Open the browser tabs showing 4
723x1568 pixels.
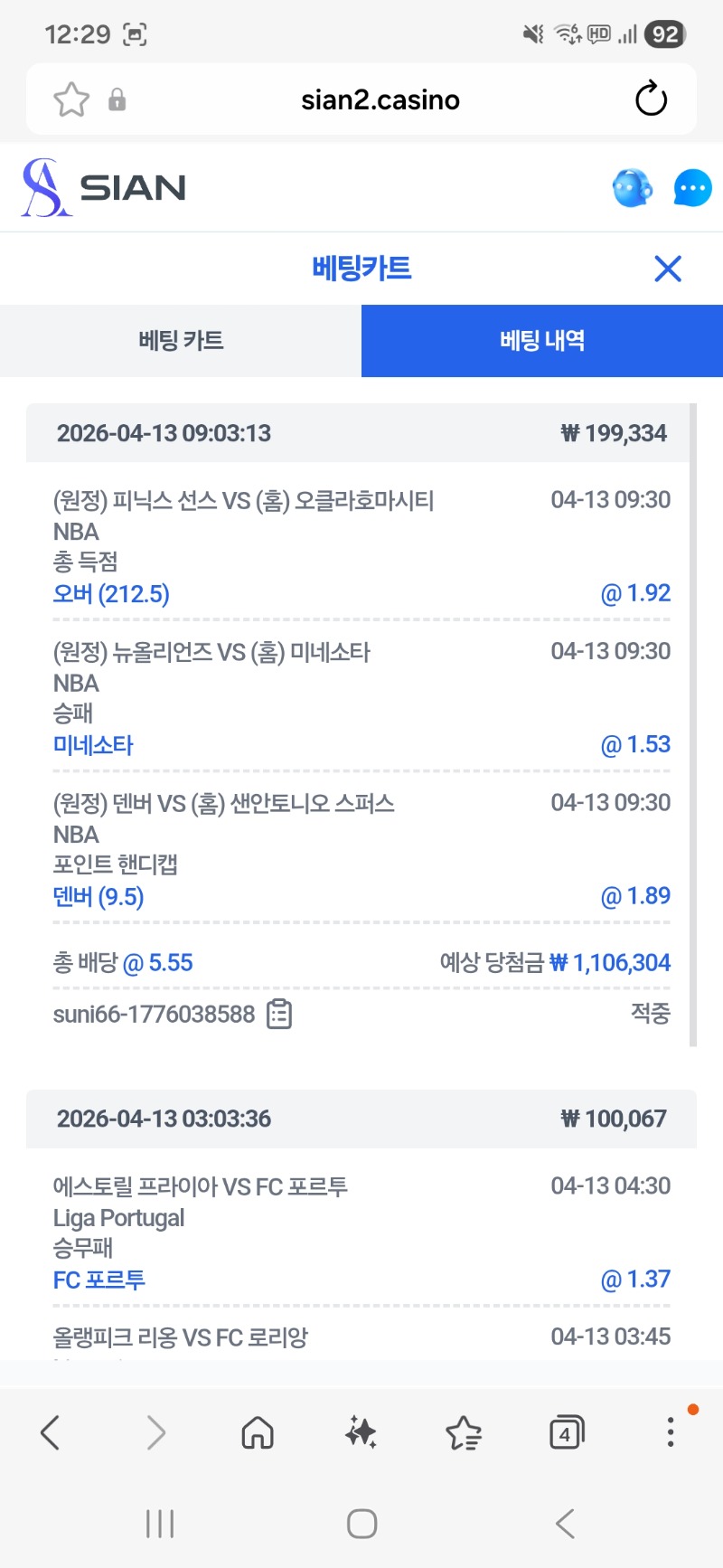click(x=567, y=1431)
